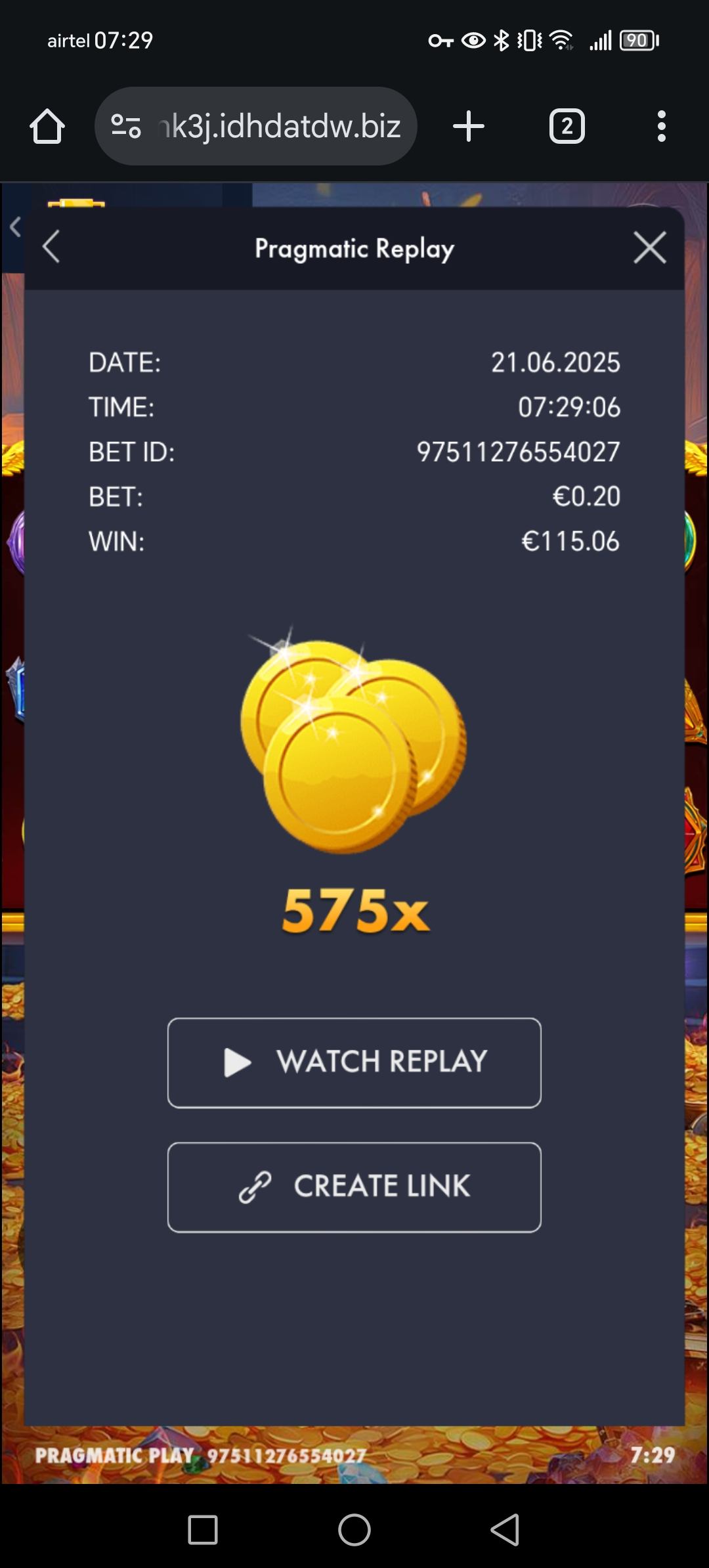Tap the browser address bar

[279, 126]
